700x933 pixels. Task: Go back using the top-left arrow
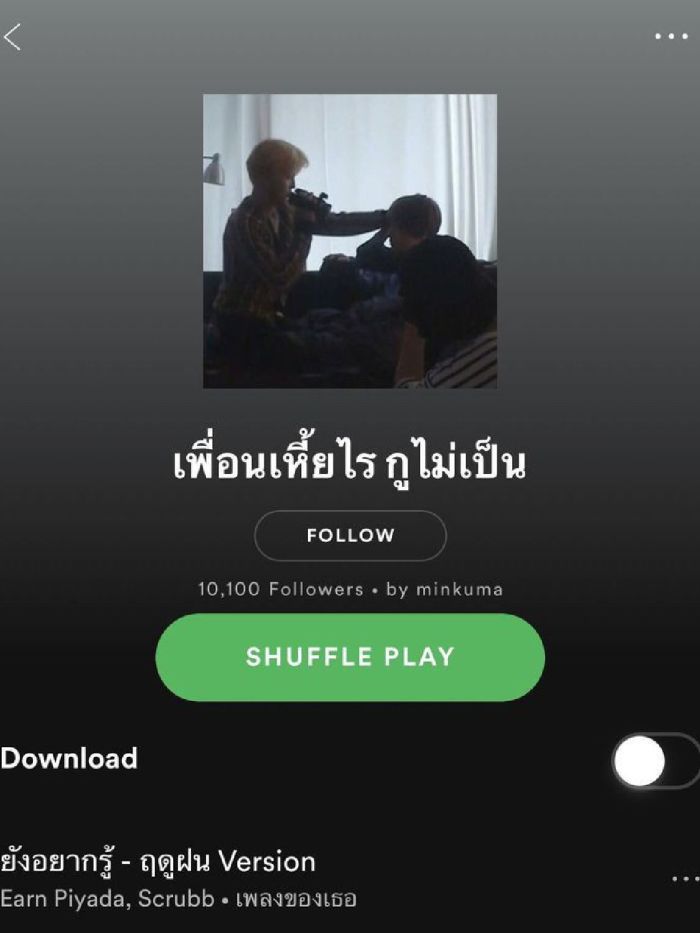coord(13,37)
